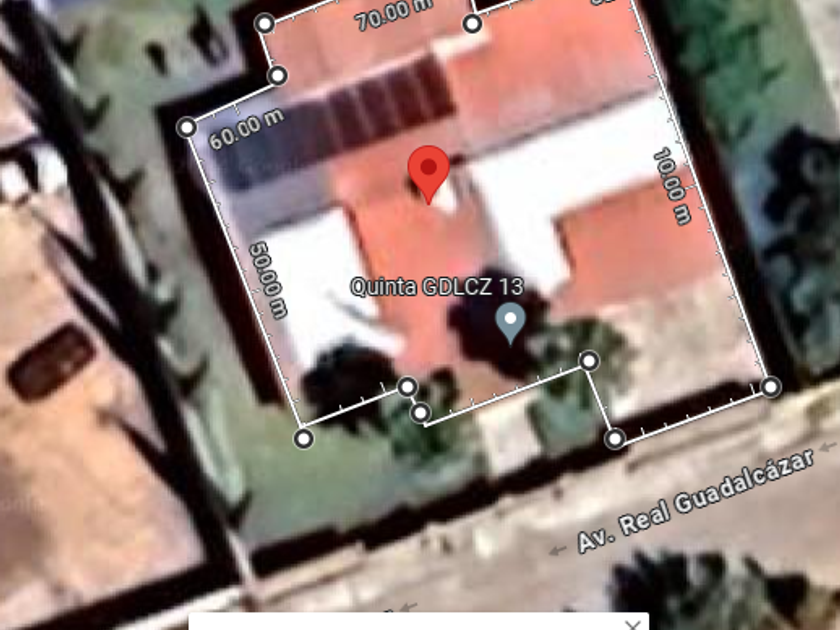Open the Quinta GDLCZ 13 place marker

click(x=510, y=322)
